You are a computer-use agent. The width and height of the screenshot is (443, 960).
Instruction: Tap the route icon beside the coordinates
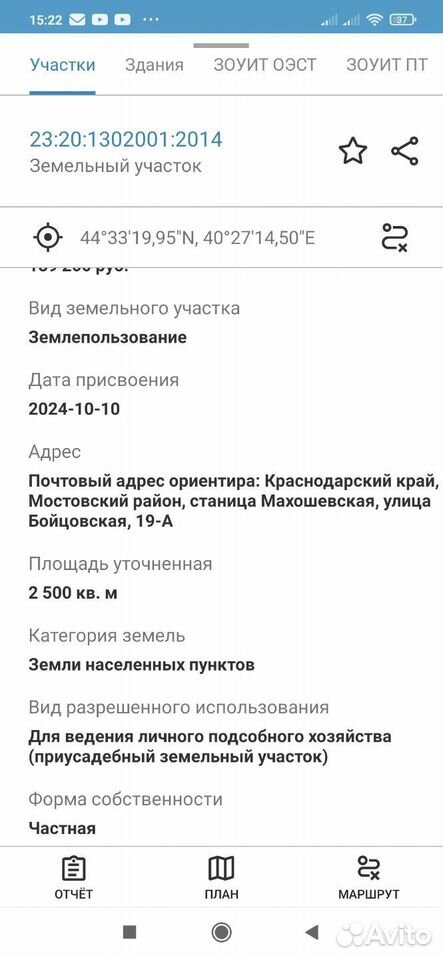(x=395, y=238)
